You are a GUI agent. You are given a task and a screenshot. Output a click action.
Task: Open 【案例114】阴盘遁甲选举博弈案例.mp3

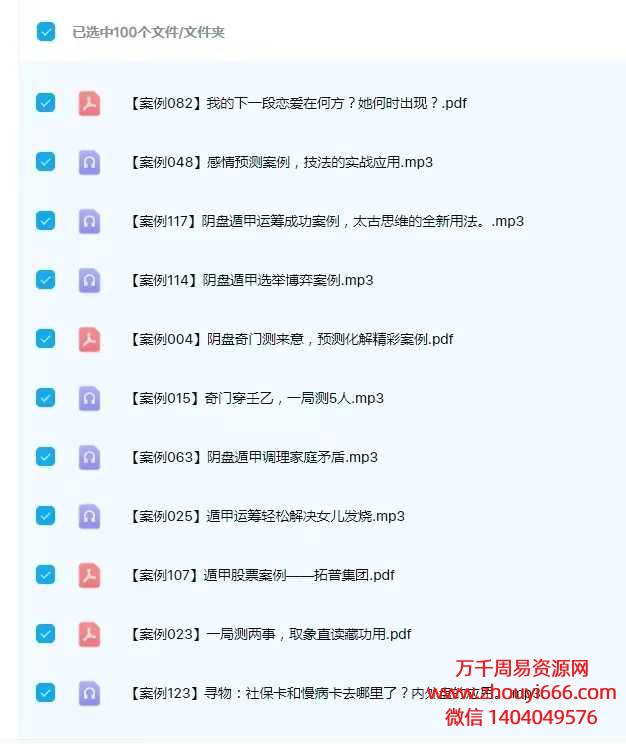tap(251, 280)
